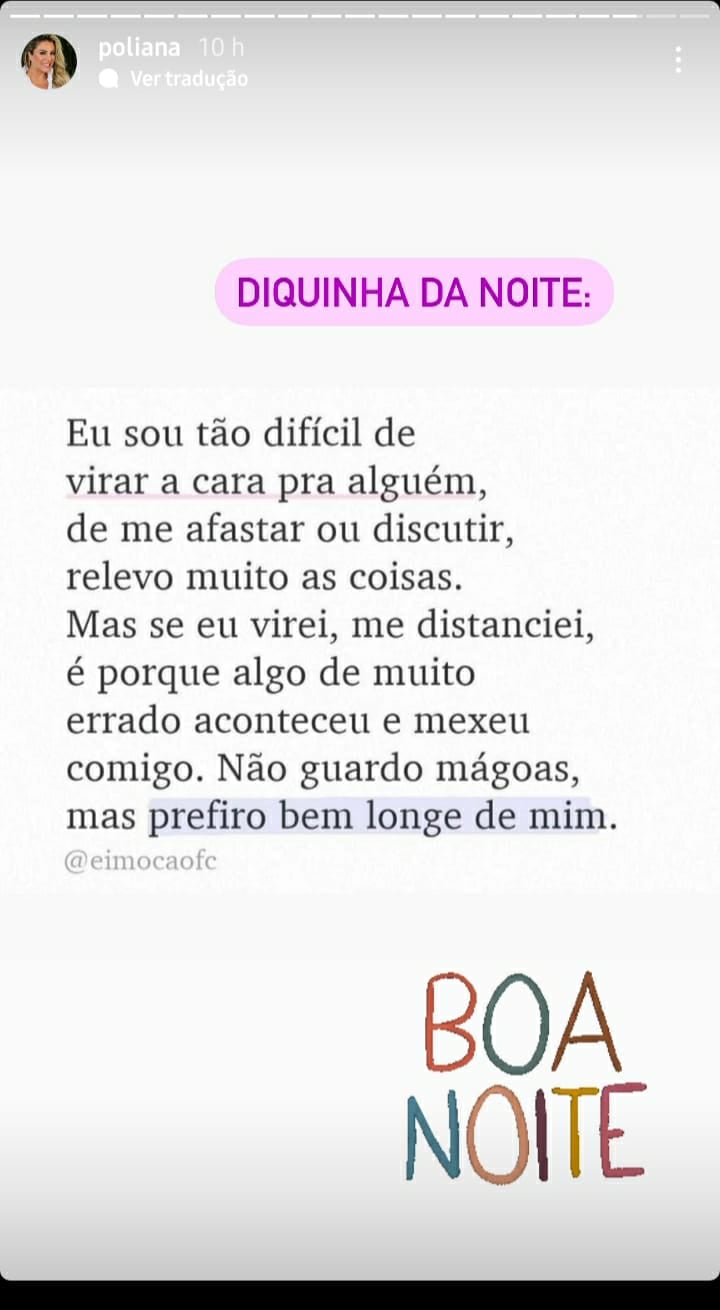Open the username poliana
The height and width of the screenshot is (1310, 720).
141,47
